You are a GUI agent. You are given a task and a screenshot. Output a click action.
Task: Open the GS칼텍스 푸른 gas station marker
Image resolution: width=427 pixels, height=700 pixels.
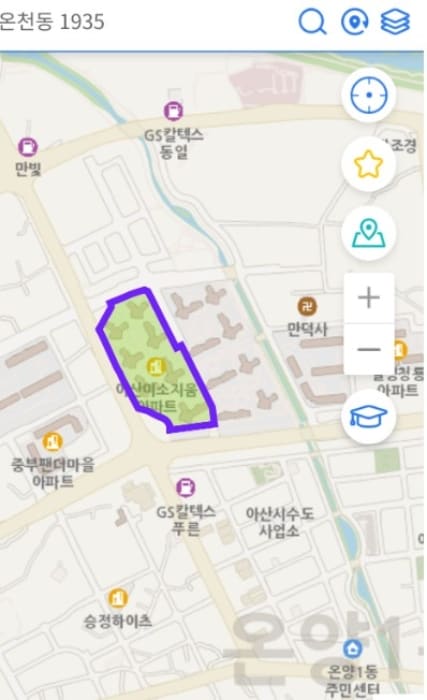point(185,488)
